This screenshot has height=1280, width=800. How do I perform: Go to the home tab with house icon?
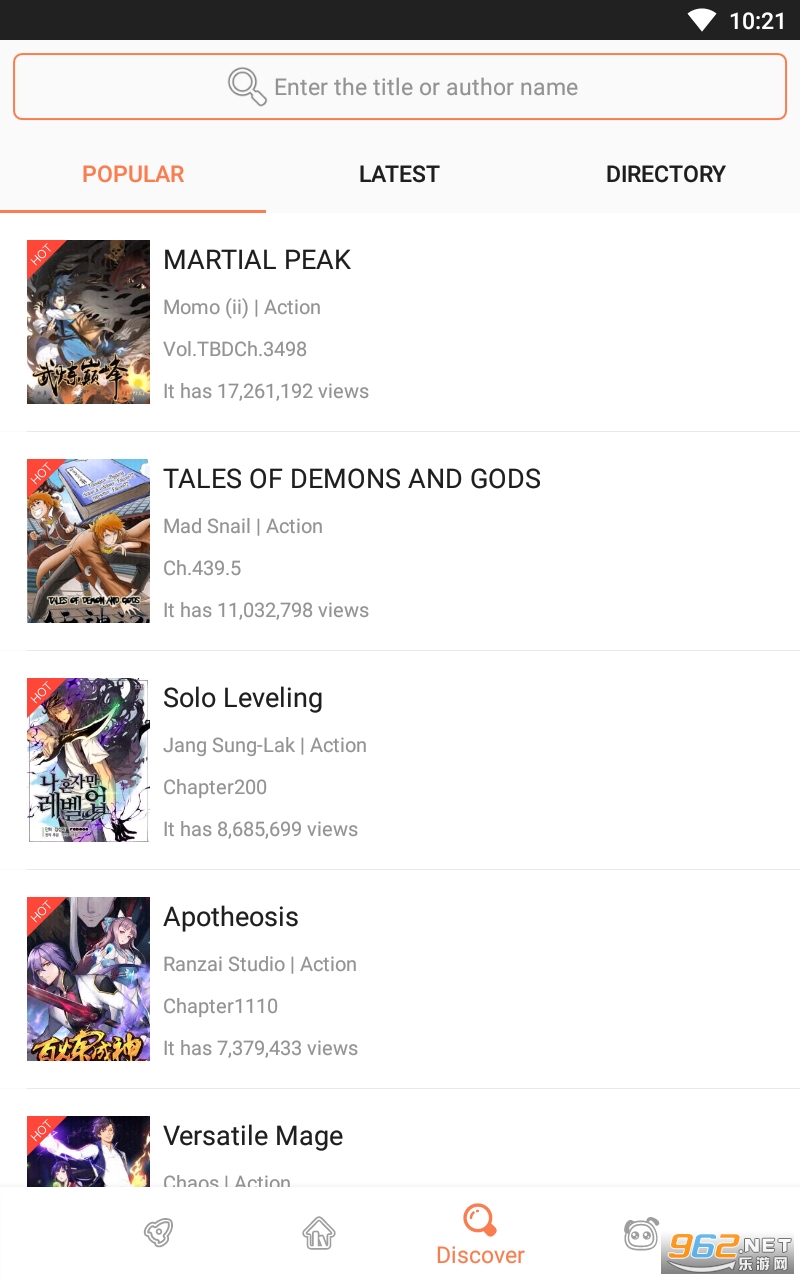click(x=319, y=1233)
